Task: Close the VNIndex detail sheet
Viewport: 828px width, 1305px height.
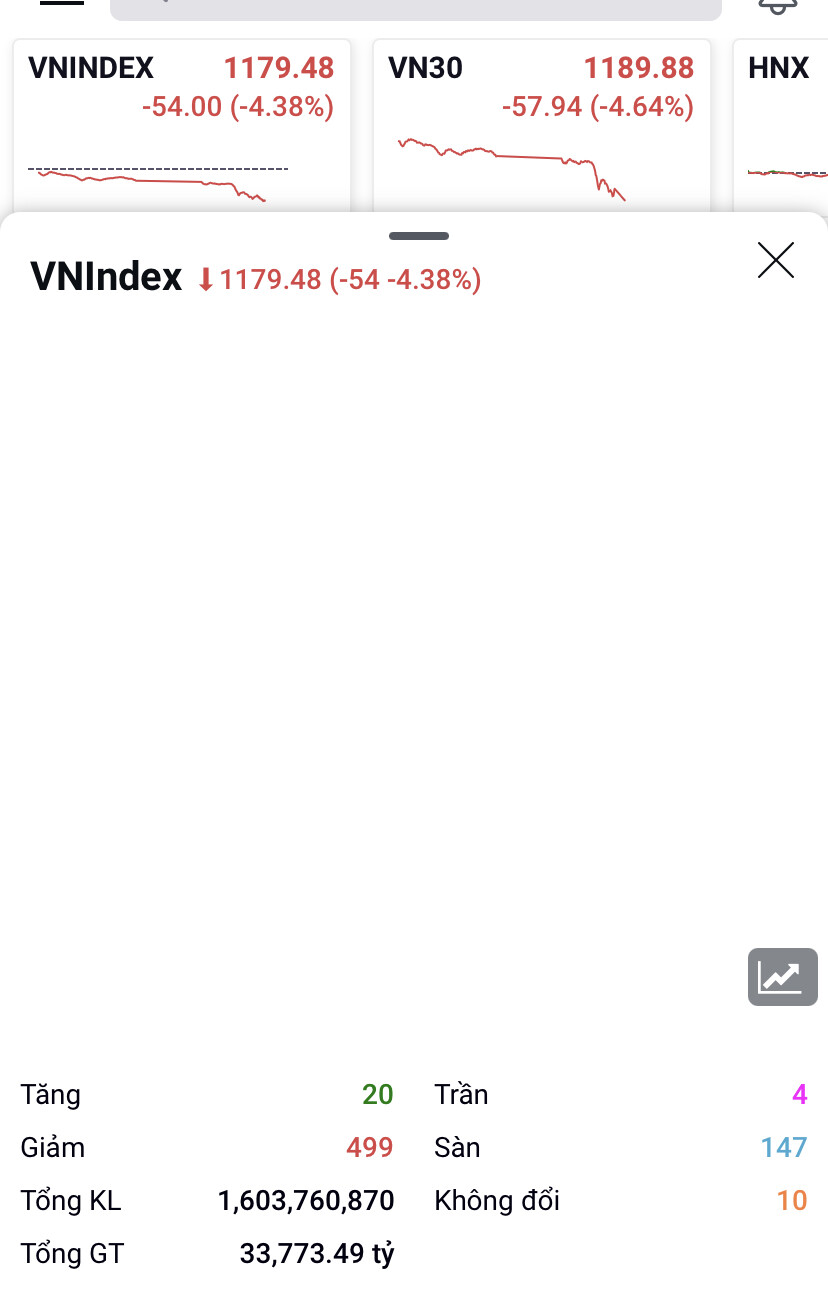Action: (776, 260)
